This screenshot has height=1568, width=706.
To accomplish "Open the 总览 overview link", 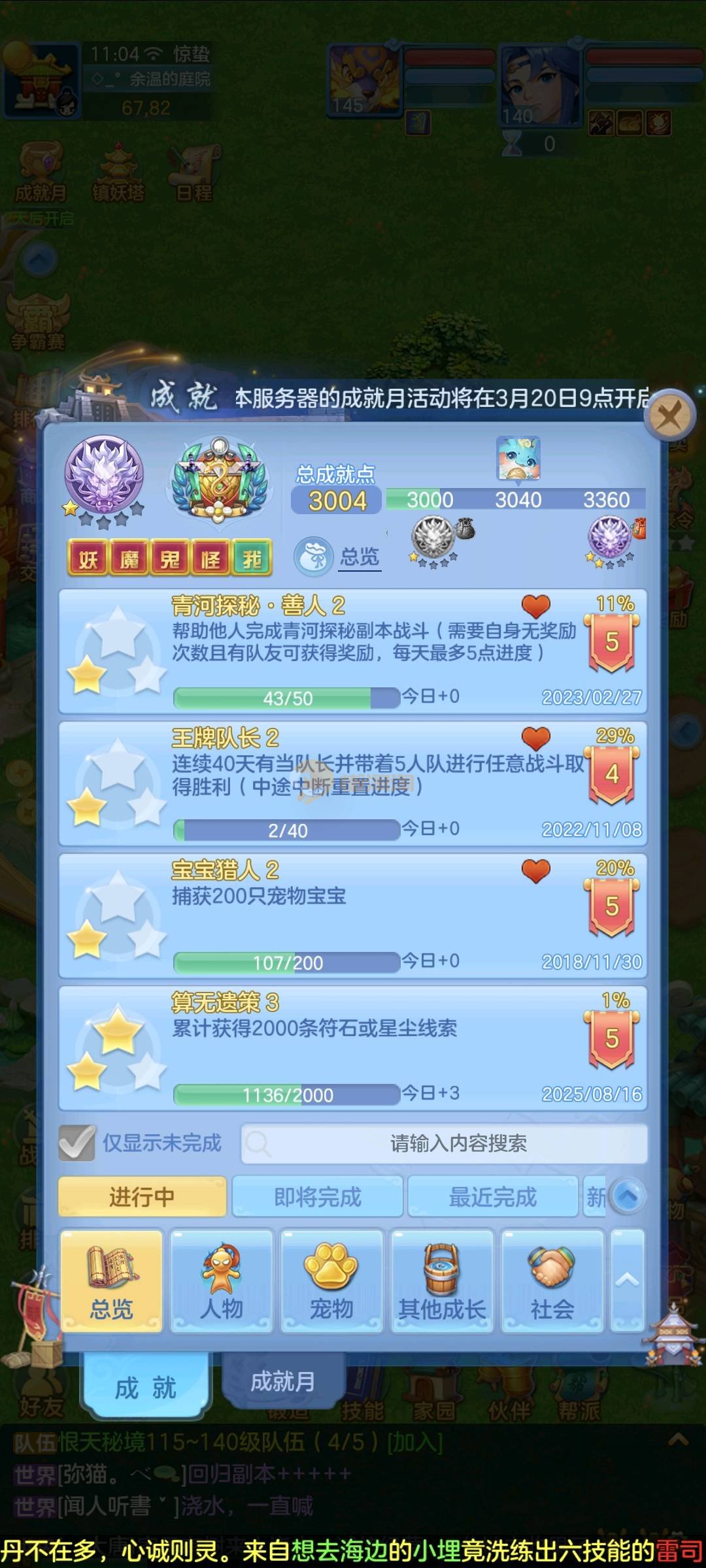I will tap(359, 557).
